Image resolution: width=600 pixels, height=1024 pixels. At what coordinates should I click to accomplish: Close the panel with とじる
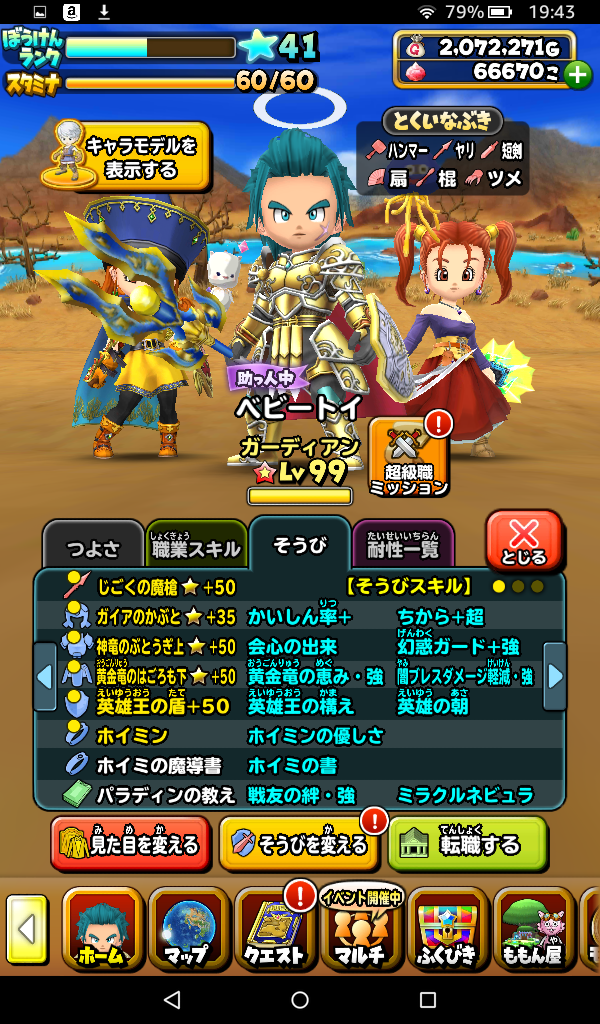click(523, 541)
